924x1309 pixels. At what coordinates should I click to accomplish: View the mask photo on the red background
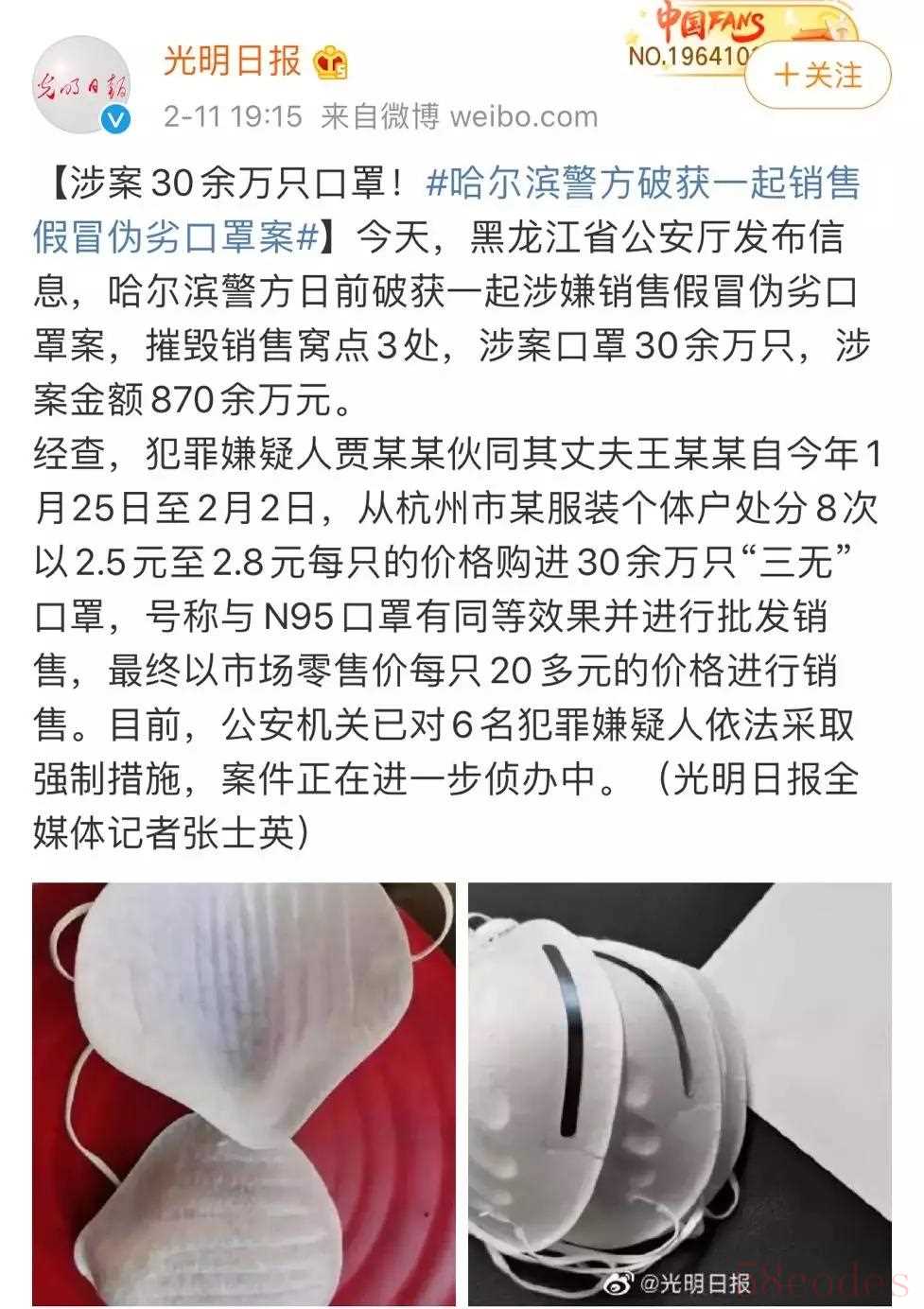click(x=244, y=1093)
